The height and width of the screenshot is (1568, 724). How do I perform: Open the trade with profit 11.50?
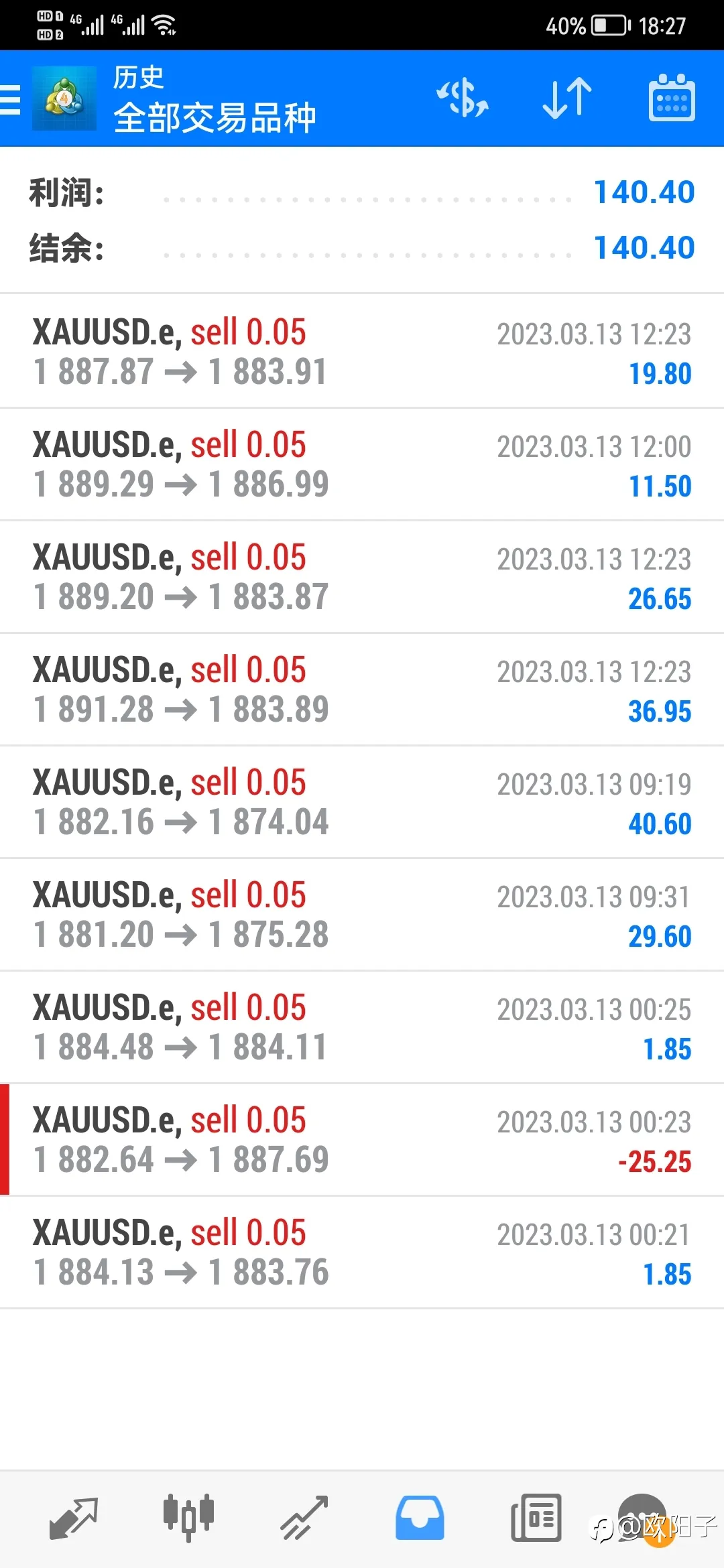pyautogui.click(x=362, y=464)
